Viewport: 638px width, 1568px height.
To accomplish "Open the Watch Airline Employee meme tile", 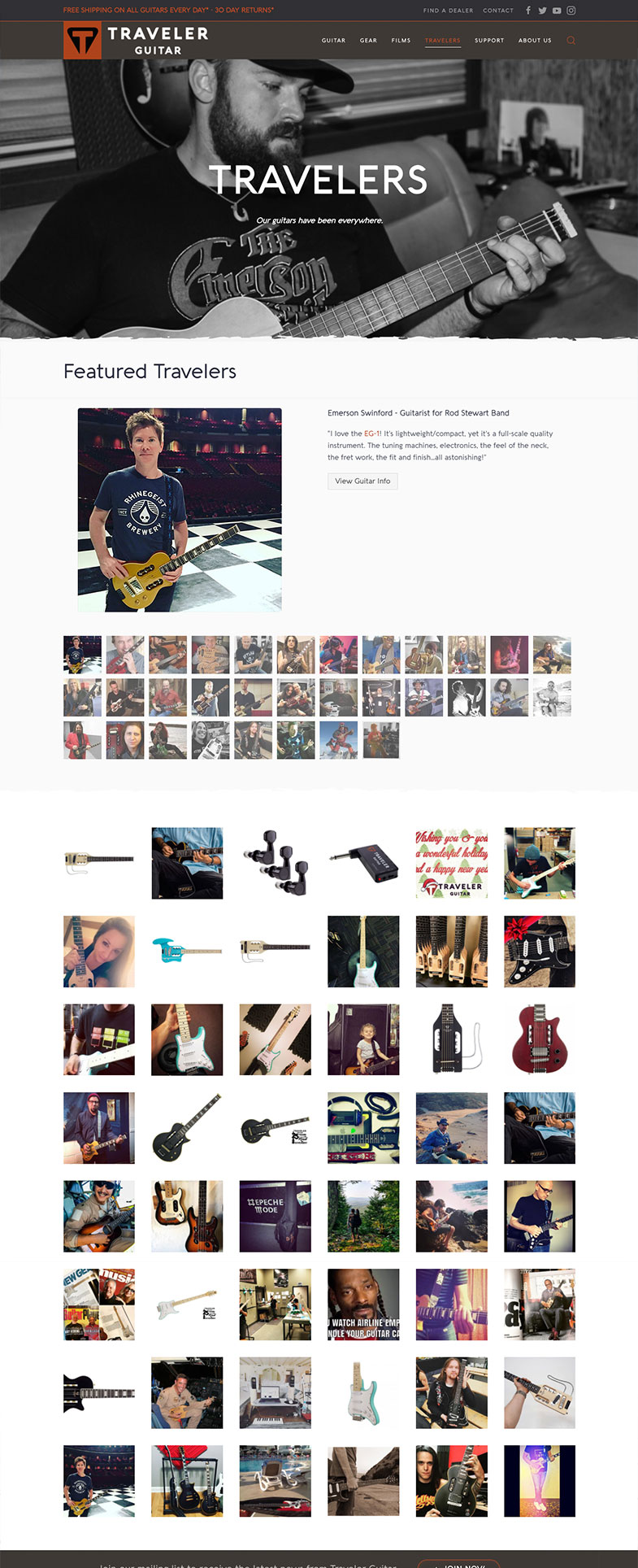I will click(x=363, y=1304).
